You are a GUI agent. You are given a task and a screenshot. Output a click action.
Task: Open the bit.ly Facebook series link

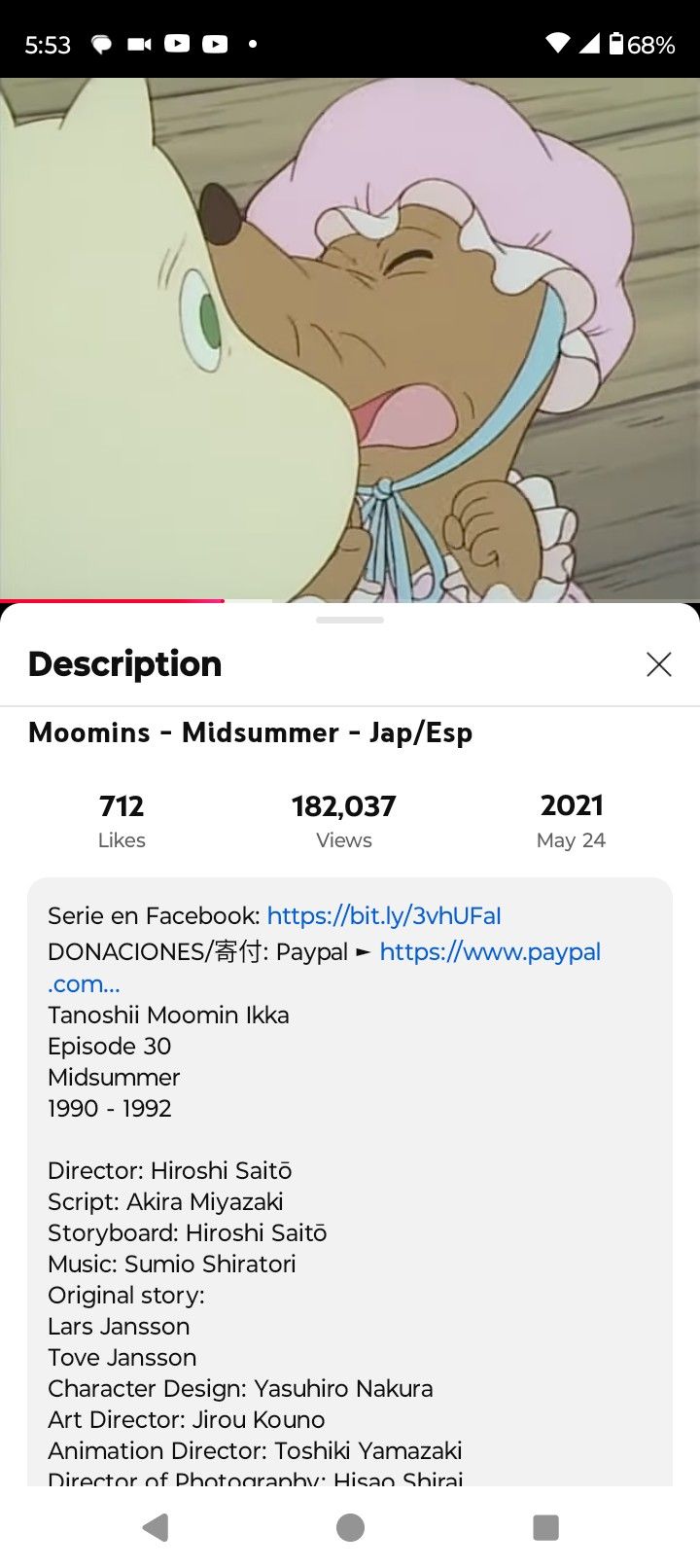click(x=384, y=915)
